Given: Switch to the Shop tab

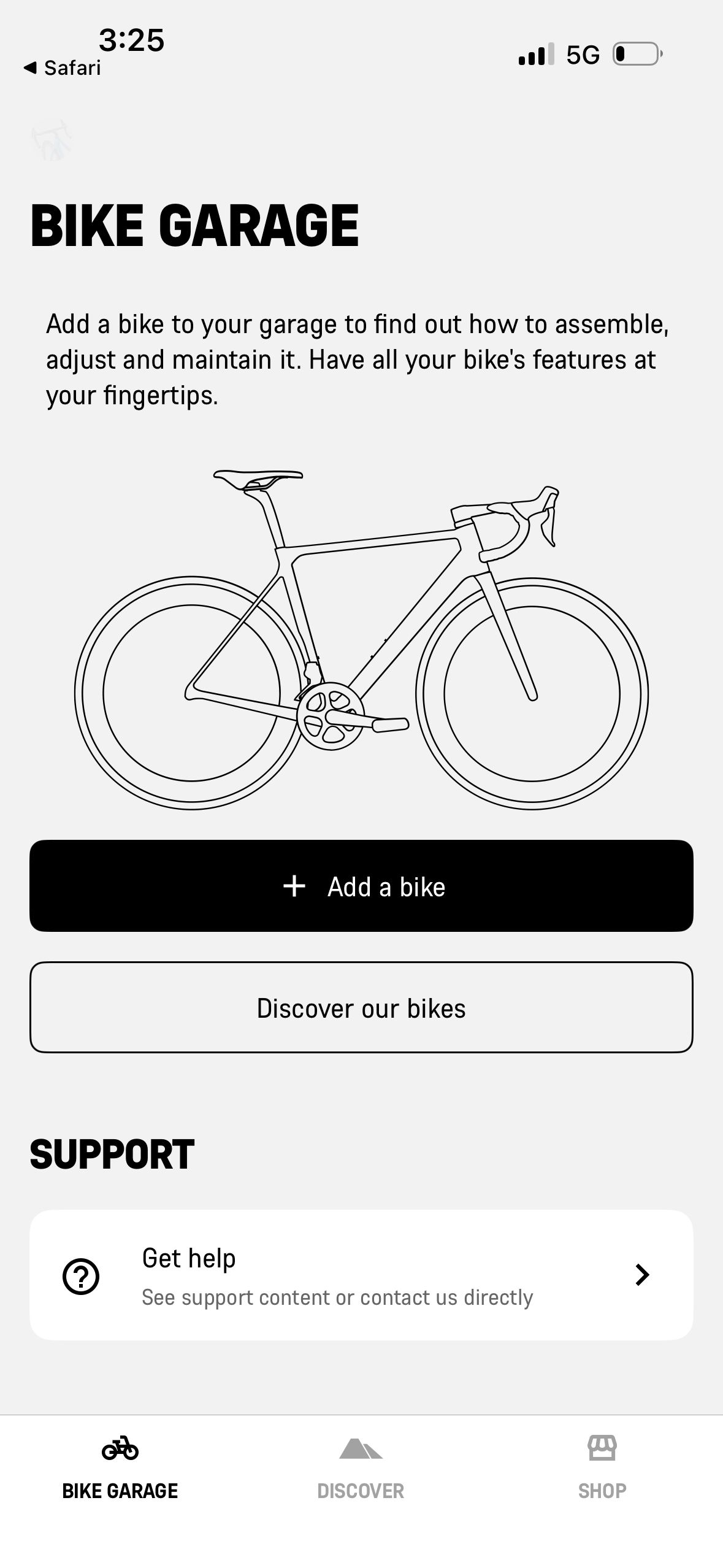Looking at the screenshot, I should click(x=602, y=1467).
